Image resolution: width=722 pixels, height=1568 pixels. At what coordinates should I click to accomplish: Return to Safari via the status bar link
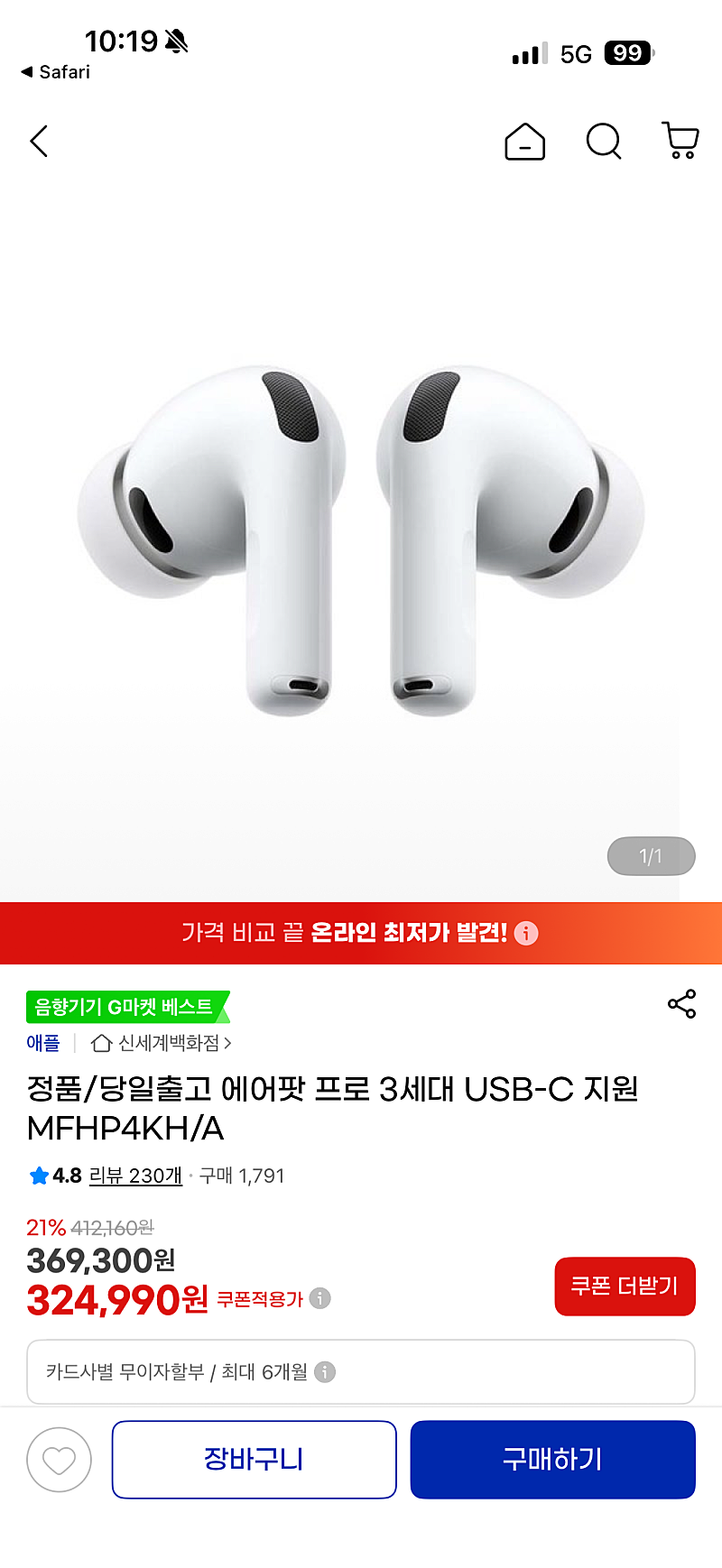(x=56, y=72)
